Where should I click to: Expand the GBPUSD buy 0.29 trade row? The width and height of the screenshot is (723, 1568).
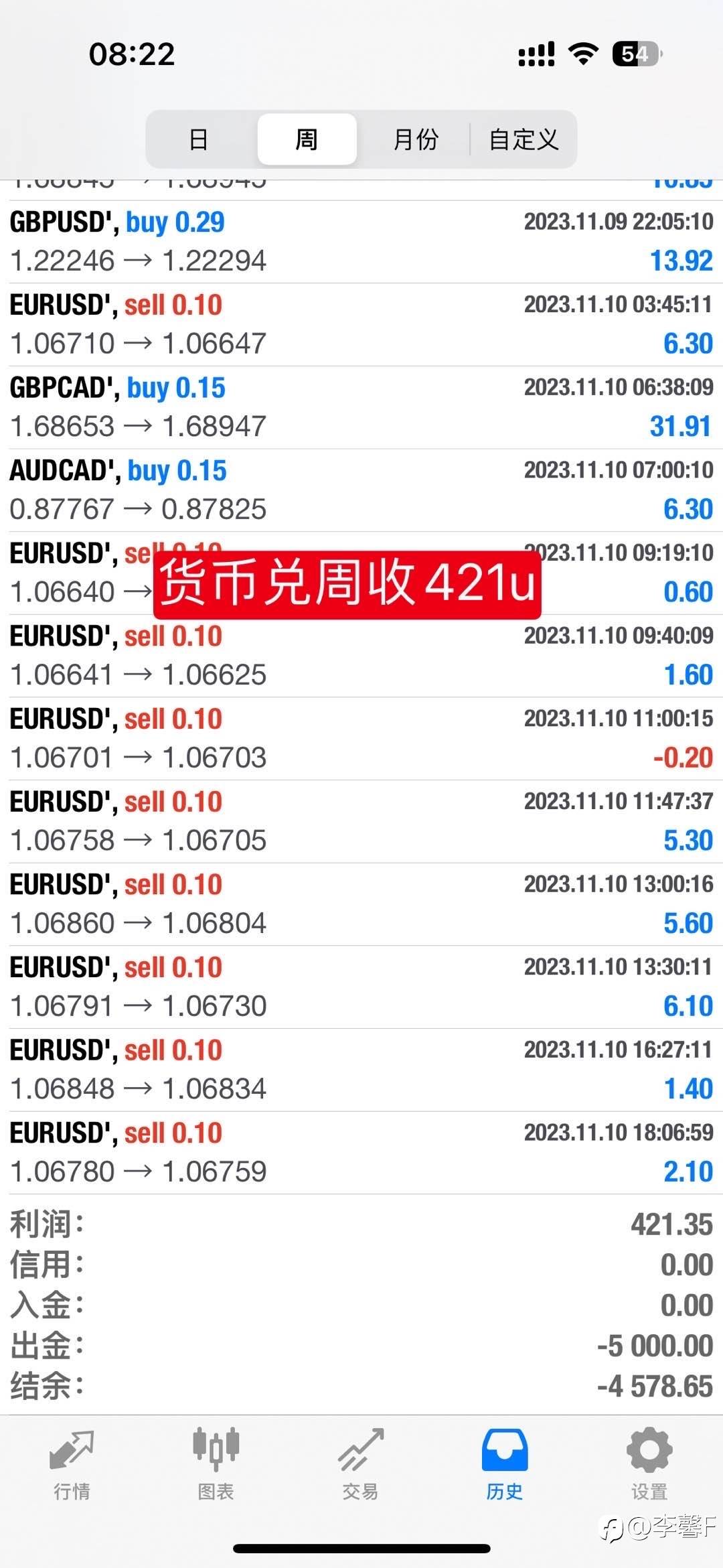coord(361,242)
